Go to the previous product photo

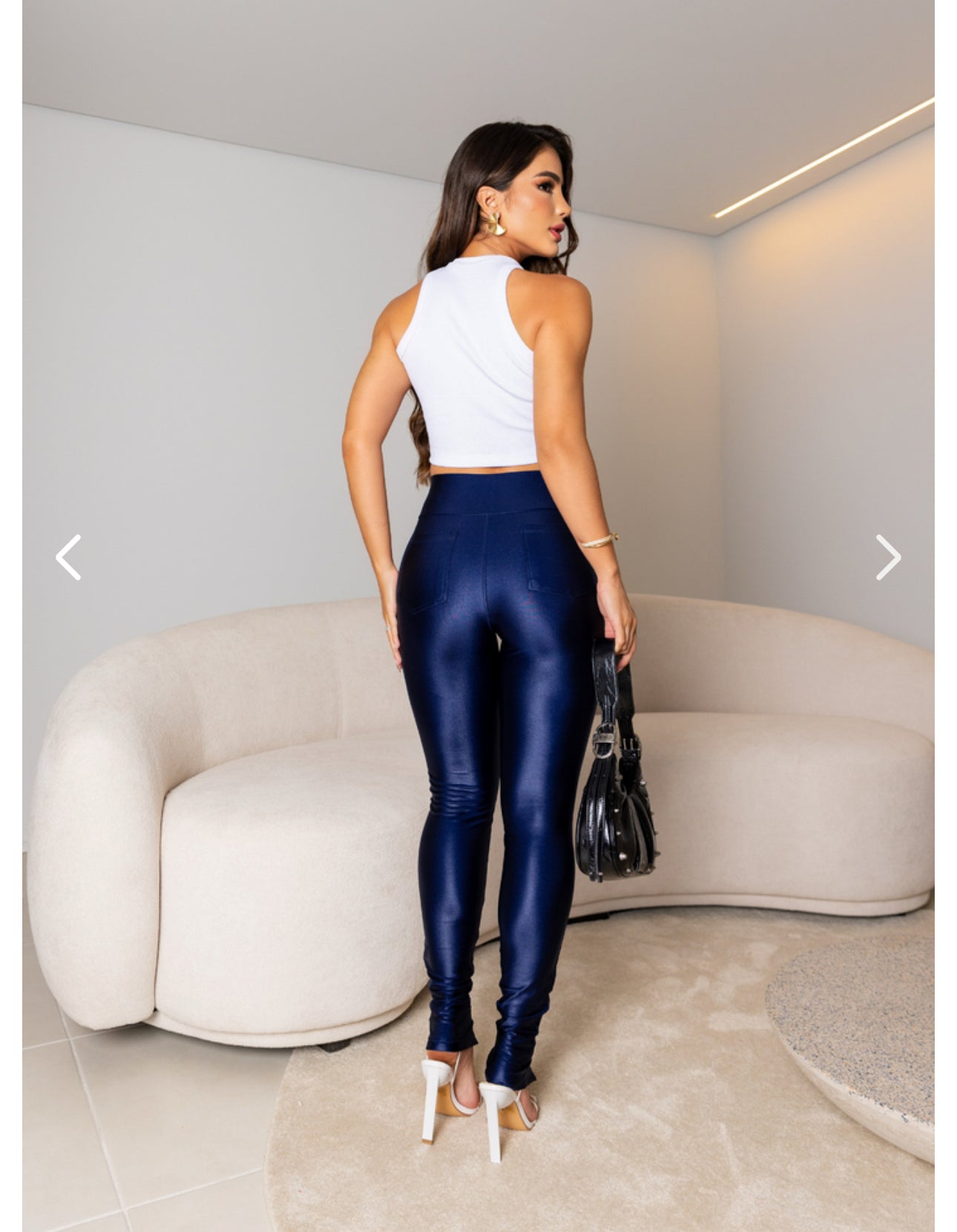point(68,557)
